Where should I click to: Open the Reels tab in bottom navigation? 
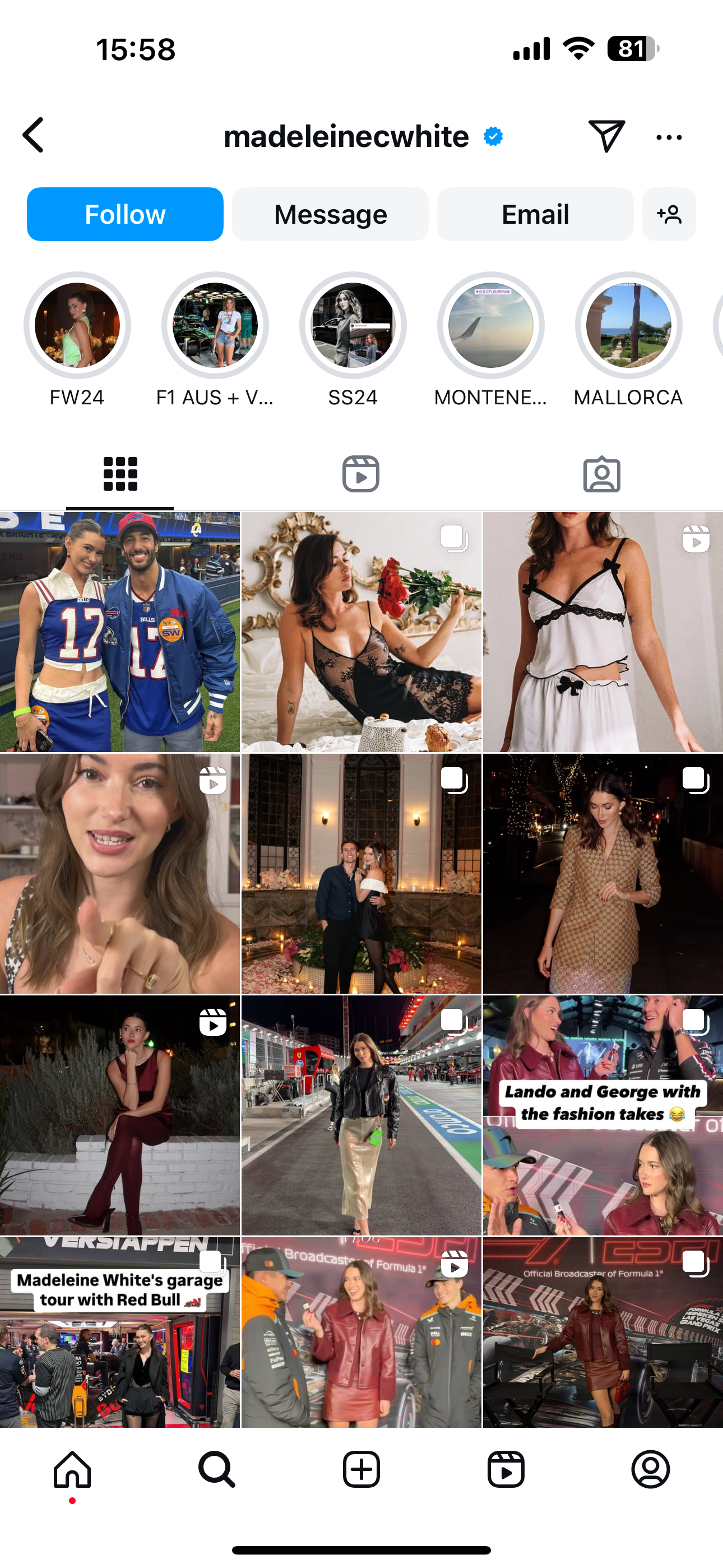(506, 1469)
